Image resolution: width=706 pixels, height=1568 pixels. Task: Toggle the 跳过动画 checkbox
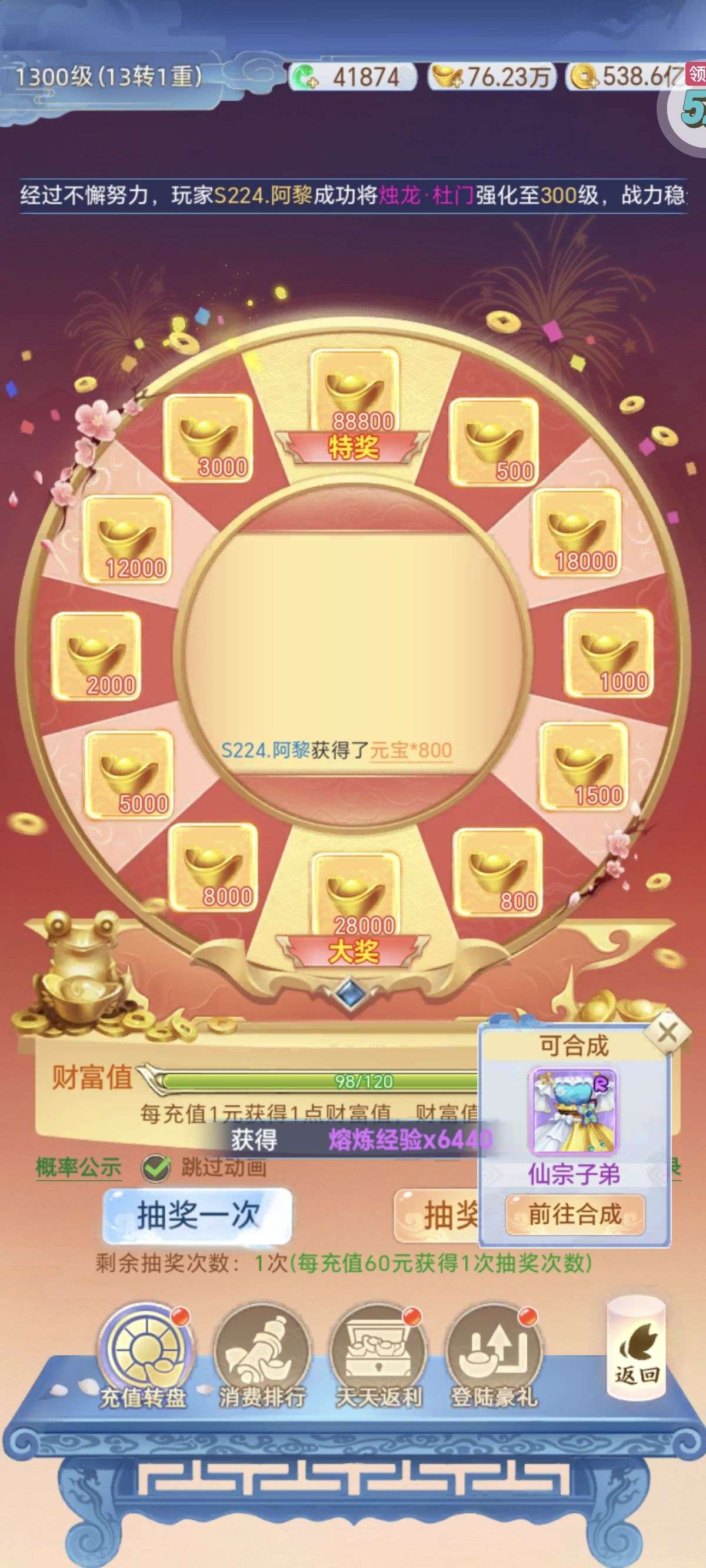pyautogui.click(x=156, y=1168)
